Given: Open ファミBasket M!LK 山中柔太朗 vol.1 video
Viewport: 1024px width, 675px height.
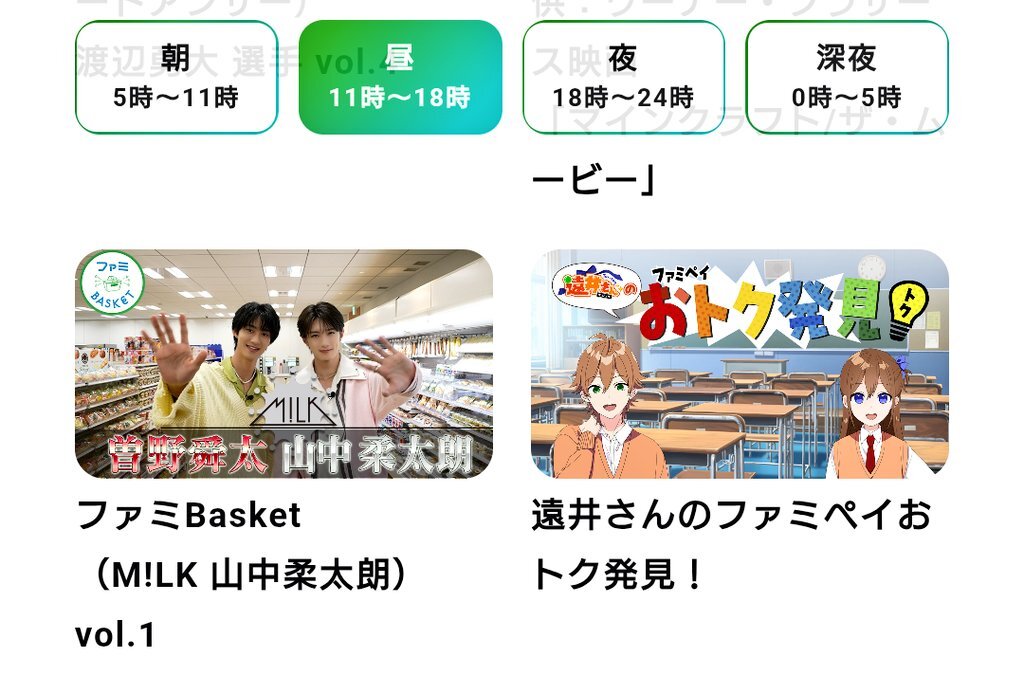Looking at the screenshot, I should pyautogui.click(x=284, y=364).
